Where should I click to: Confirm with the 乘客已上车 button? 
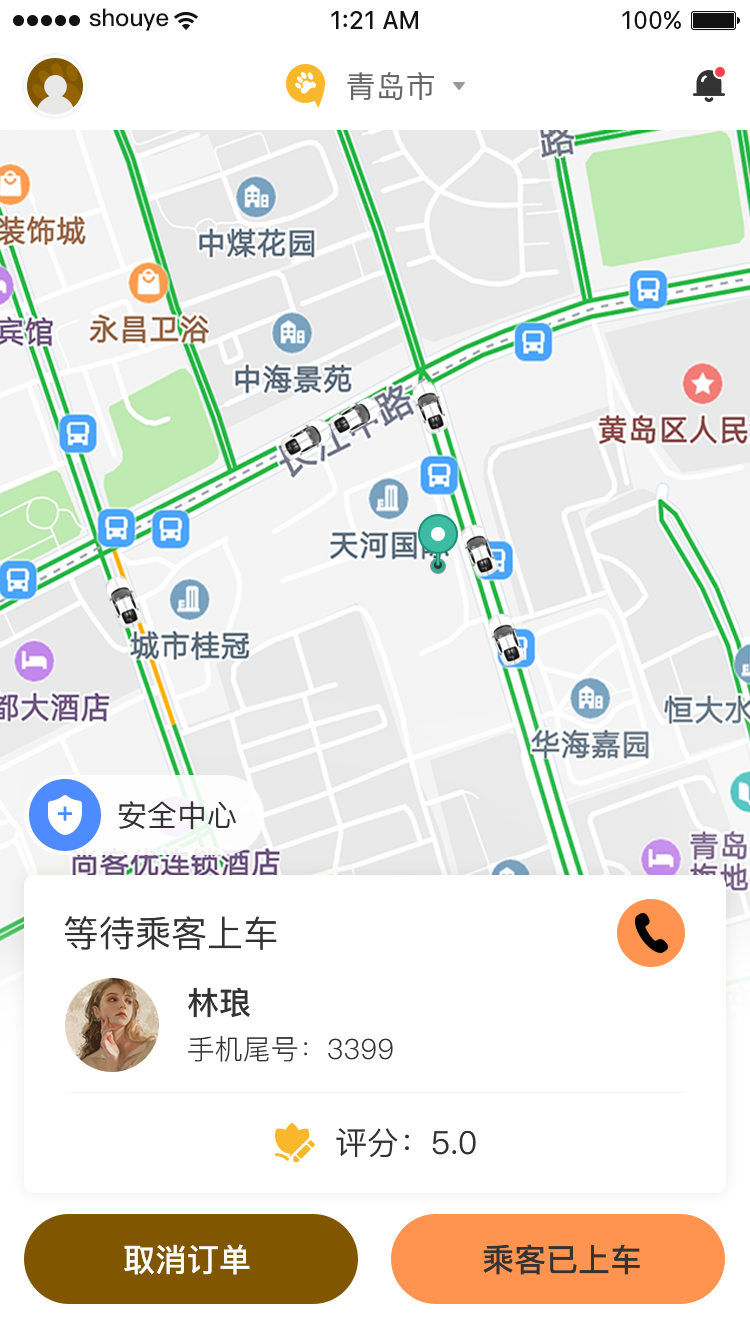558,1259
